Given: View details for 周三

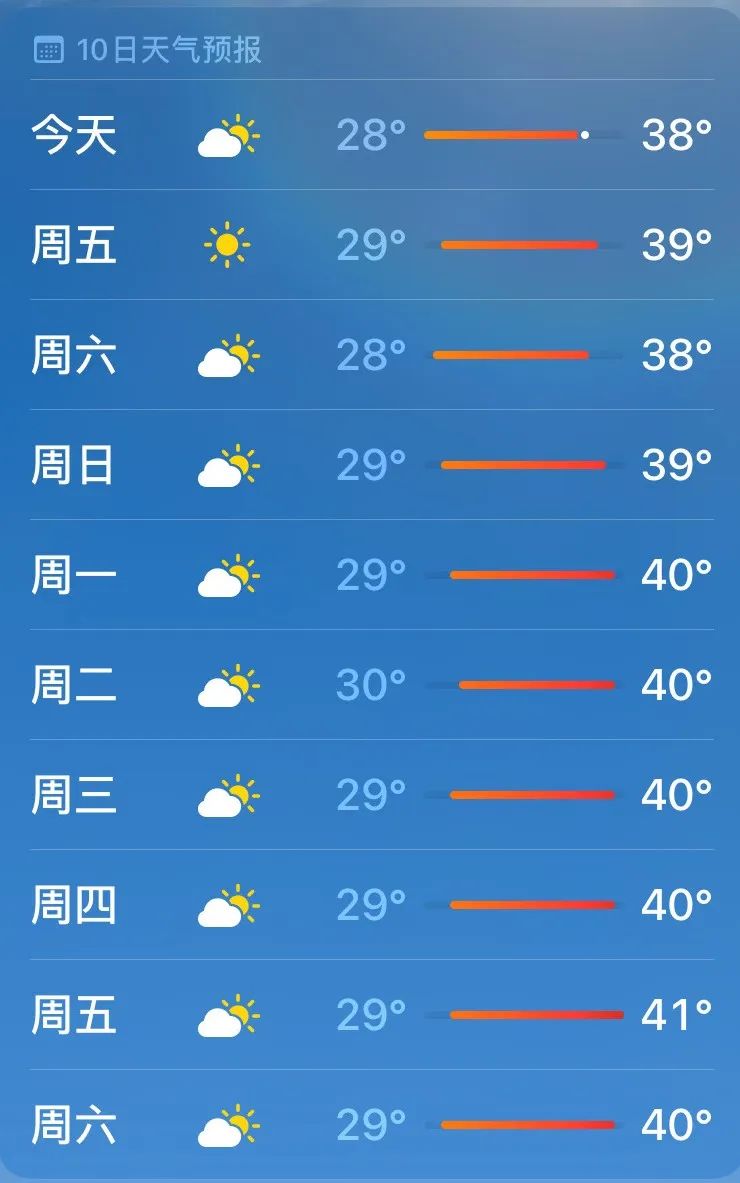Looking at the screenshot, I should pyautogui.click(x=370, y=795).
